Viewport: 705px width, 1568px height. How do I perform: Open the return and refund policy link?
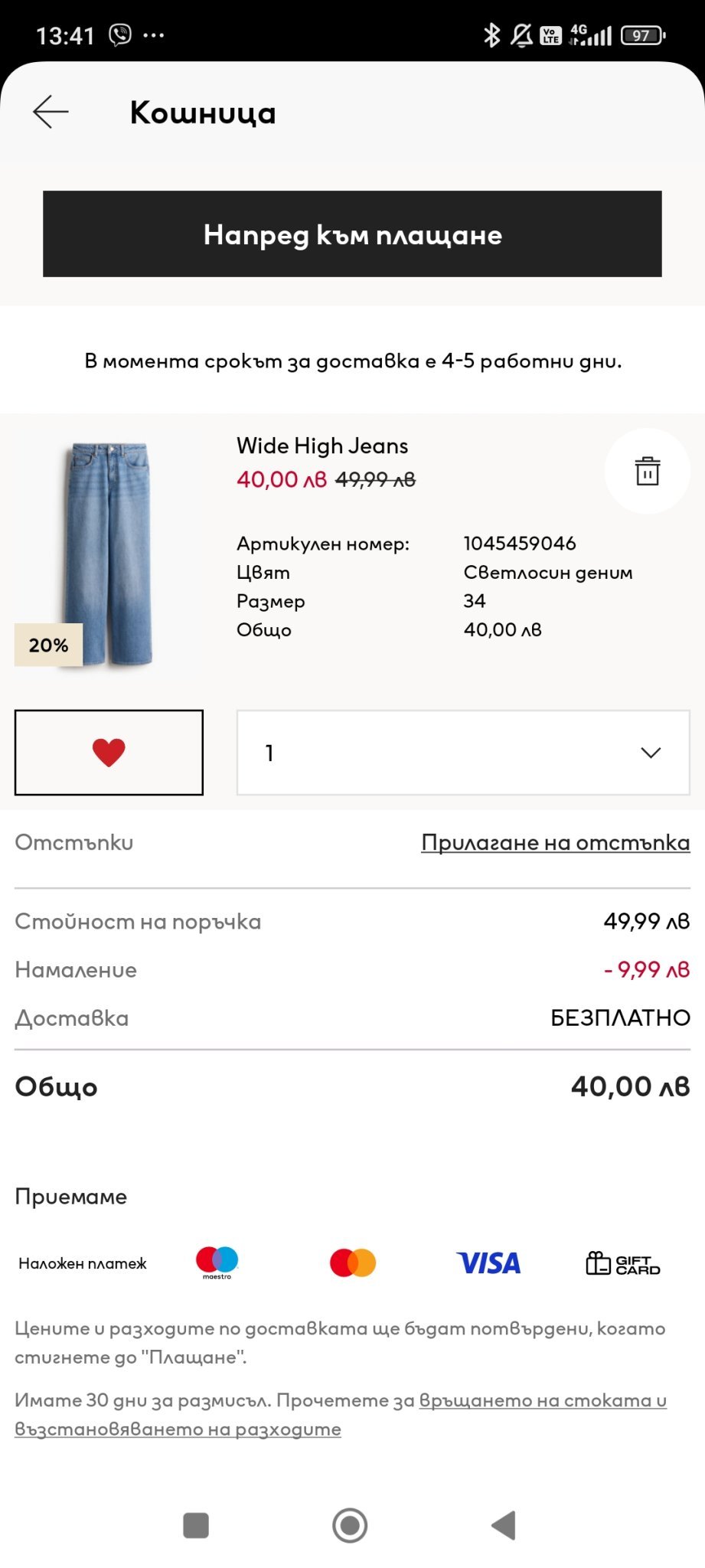(x=341, y=1415)
